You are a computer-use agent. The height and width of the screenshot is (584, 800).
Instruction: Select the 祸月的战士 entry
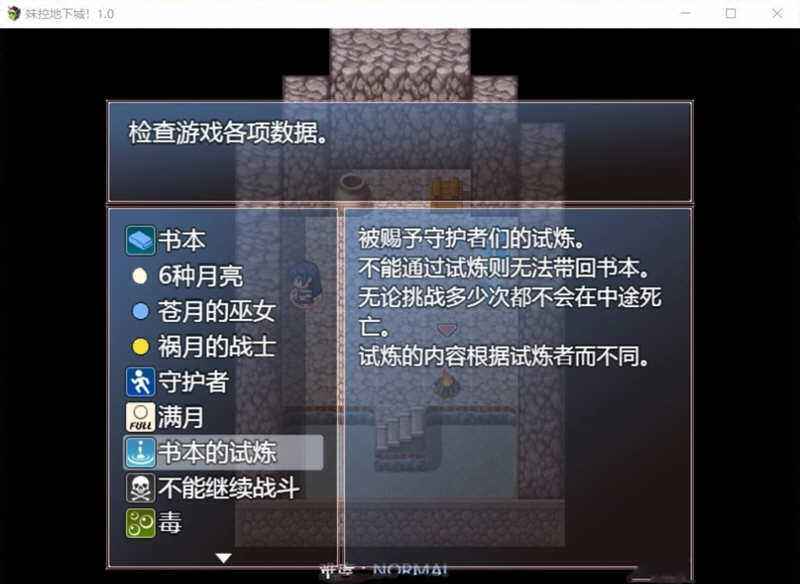(x=215, y=347)
